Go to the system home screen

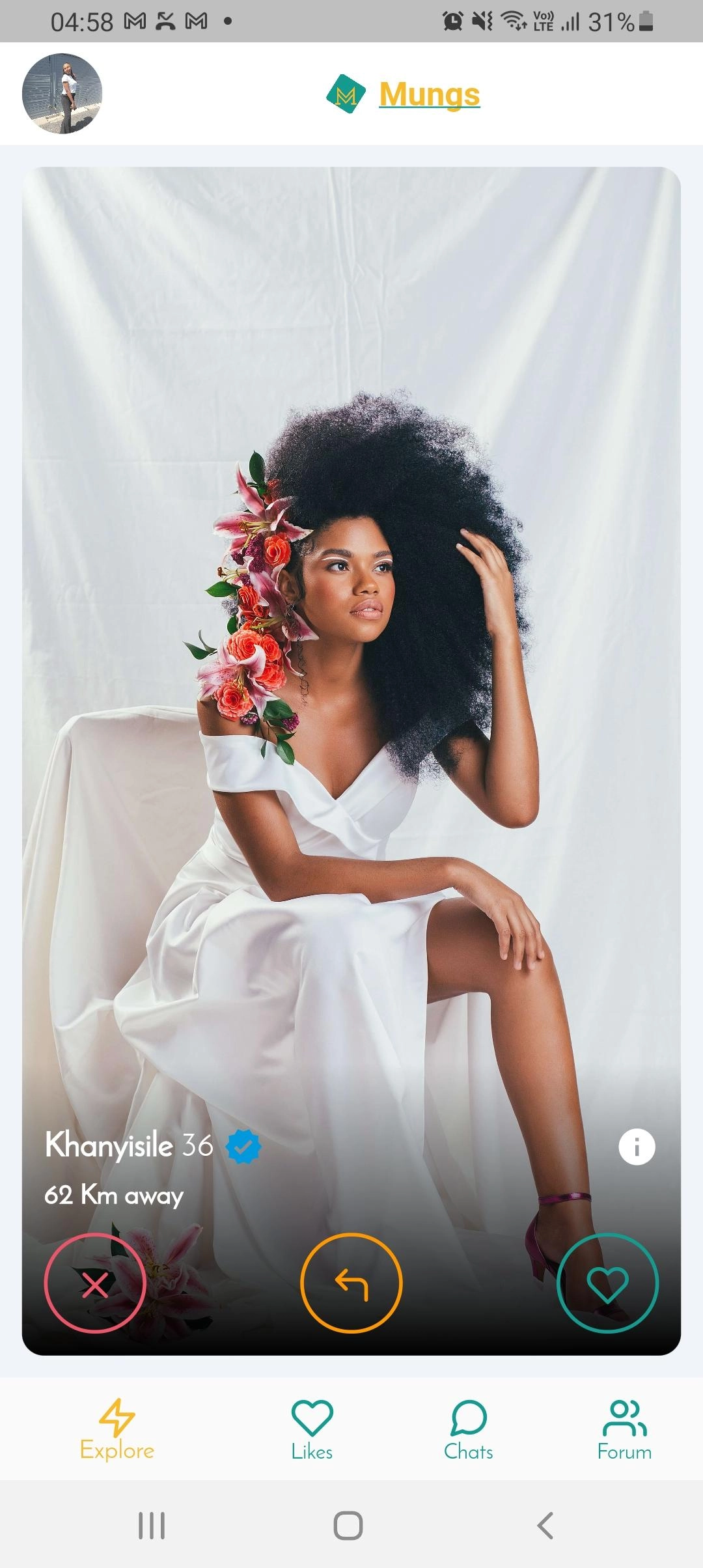pos(348,1525)
